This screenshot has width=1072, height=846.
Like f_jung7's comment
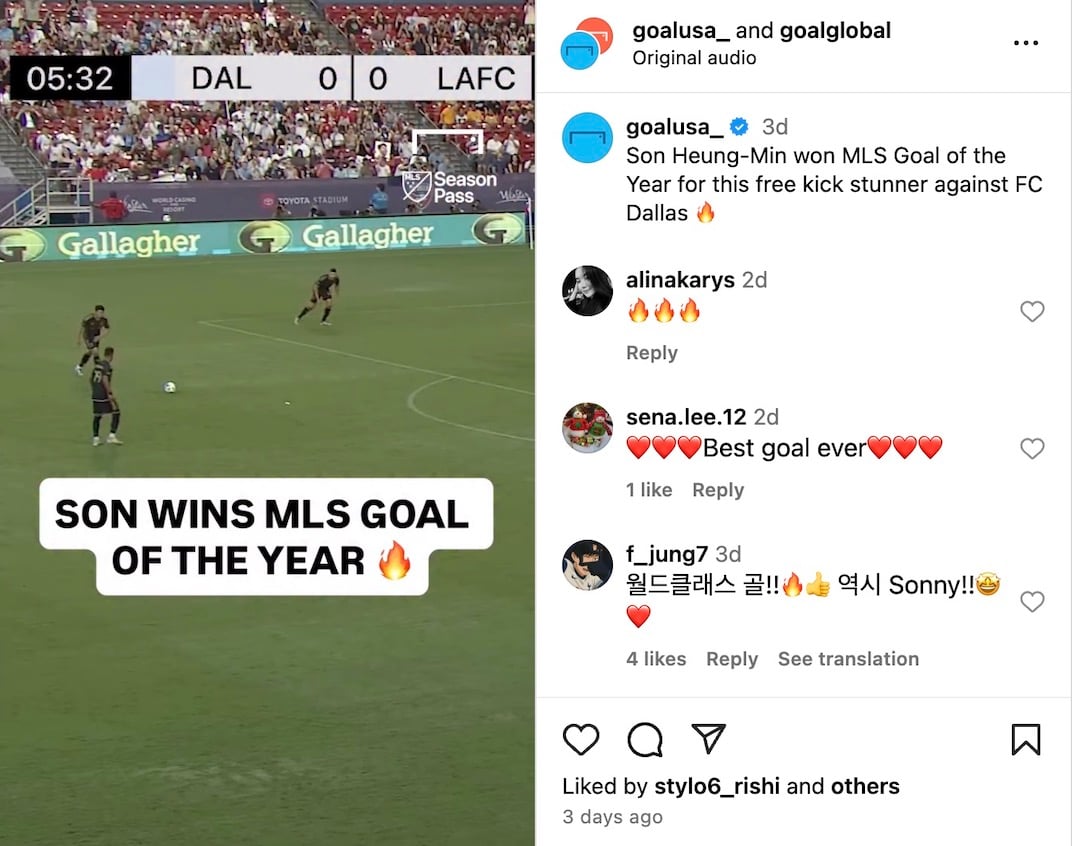[1032, 601]
